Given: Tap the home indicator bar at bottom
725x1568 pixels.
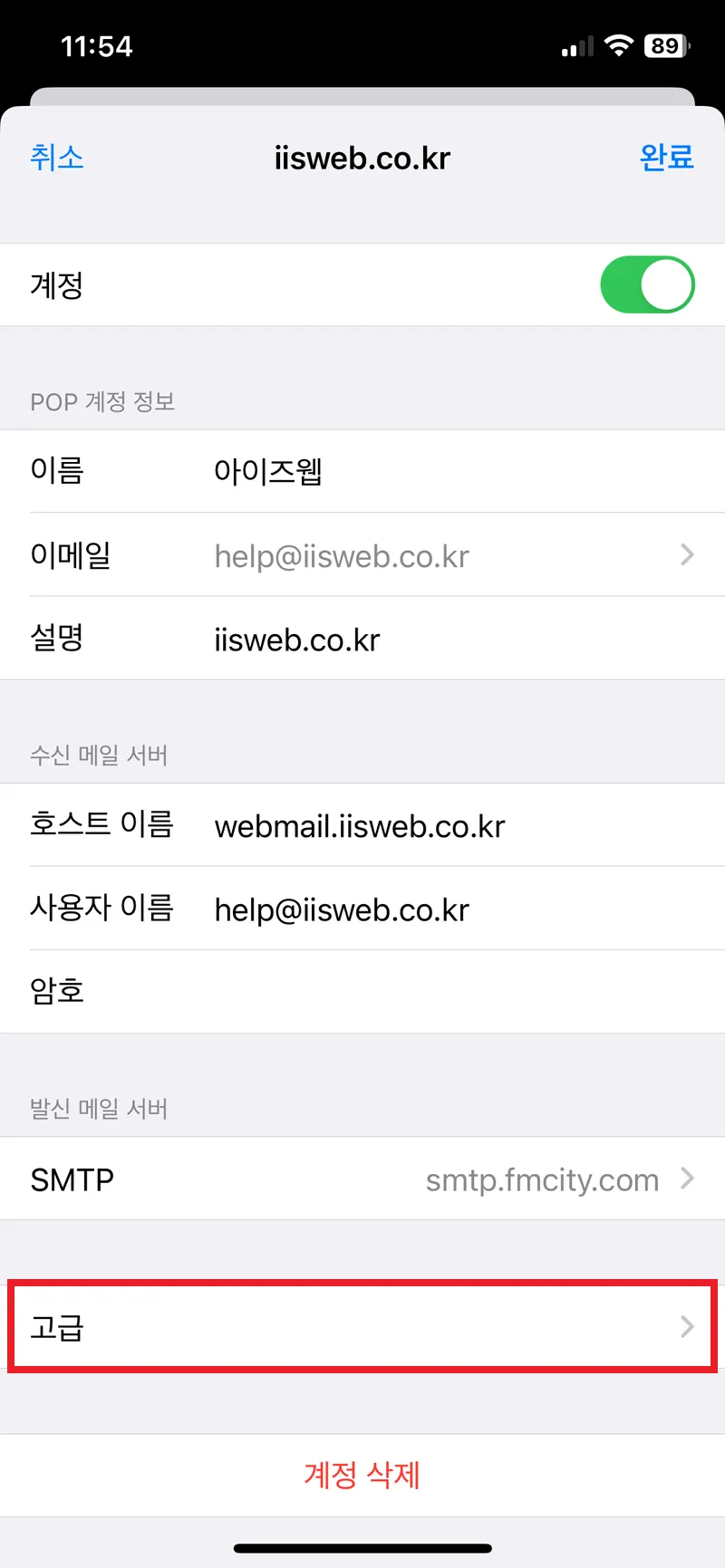Looking at the screenshot, I should [362, 1546].
